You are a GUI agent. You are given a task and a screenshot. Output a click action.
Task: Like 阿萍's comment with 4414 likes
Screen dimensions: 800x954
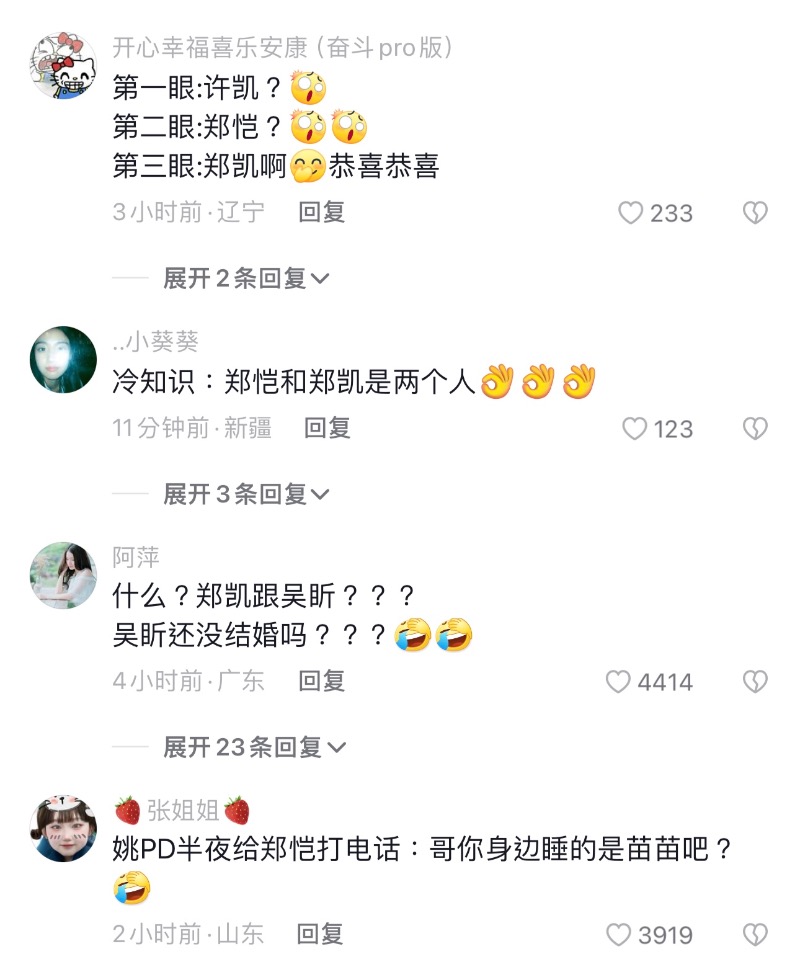pyautogui.click(x=619, y=682)
